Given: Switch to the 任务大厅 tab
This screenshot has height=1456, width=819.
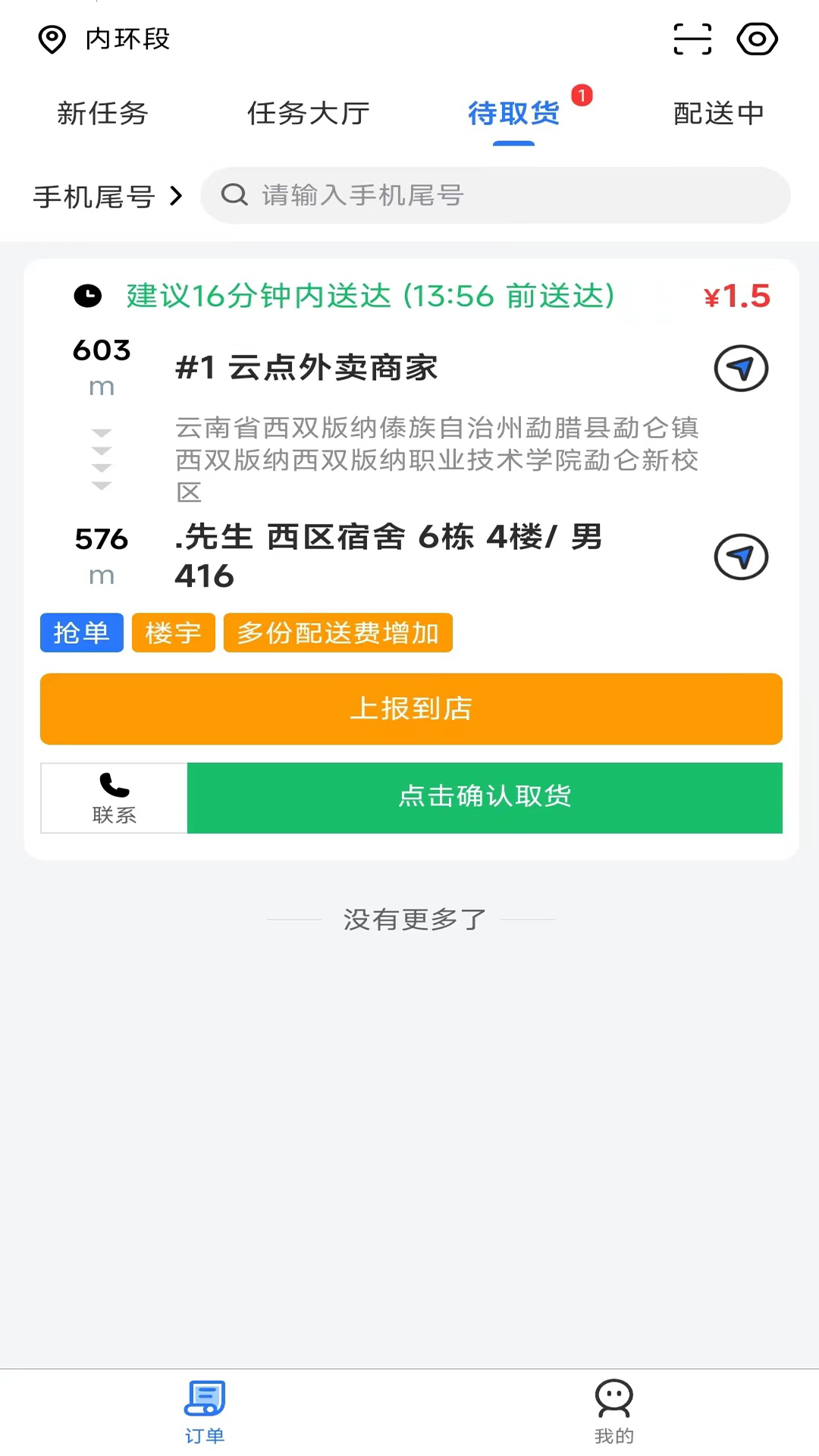Looking at the screenshot, I should [308, 114].
